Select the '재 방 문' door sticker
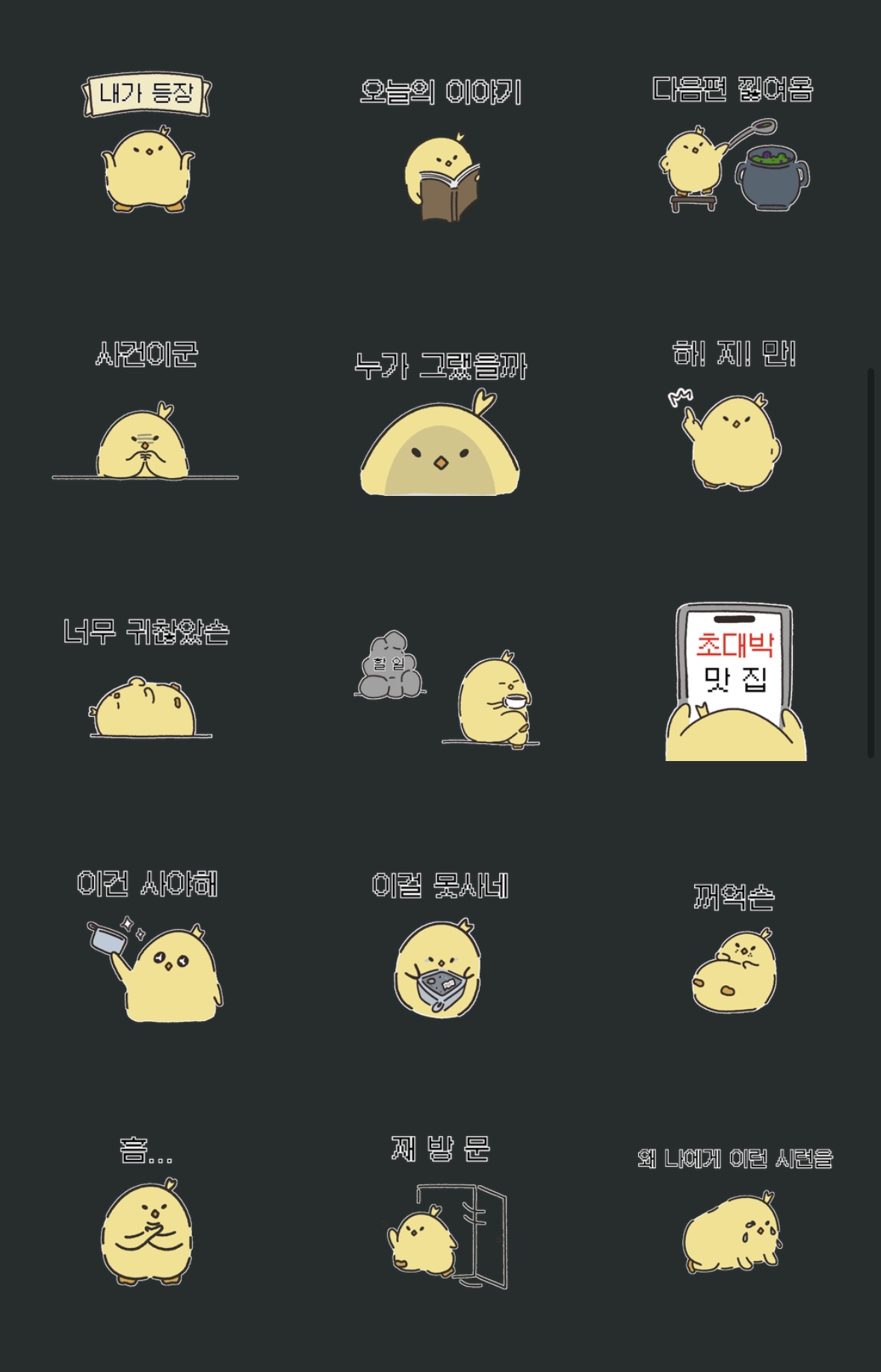The width and height of the screenshot is (881, 1372). [445, 1211]
